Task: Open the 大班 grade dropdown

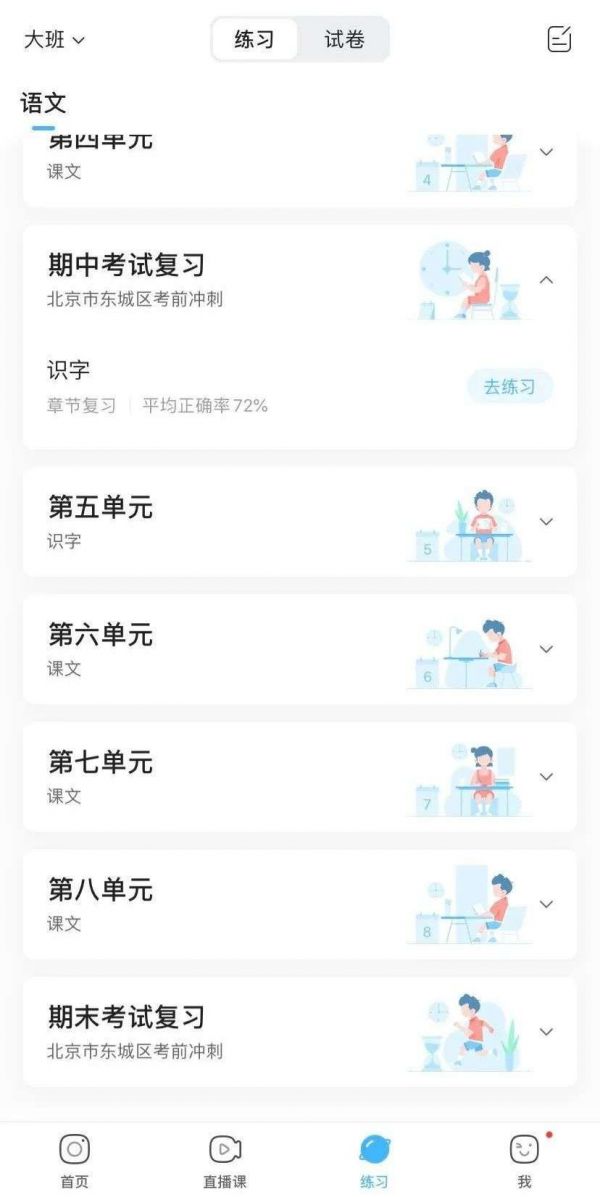Action: (55, 40)
